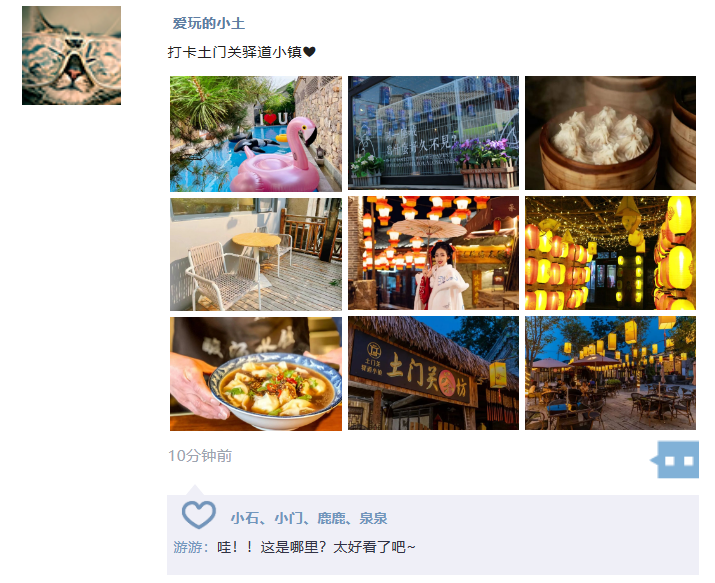Open 小石's profile from the likes list
The height and width of the screenshot is (583, 715).
[245, 518]
